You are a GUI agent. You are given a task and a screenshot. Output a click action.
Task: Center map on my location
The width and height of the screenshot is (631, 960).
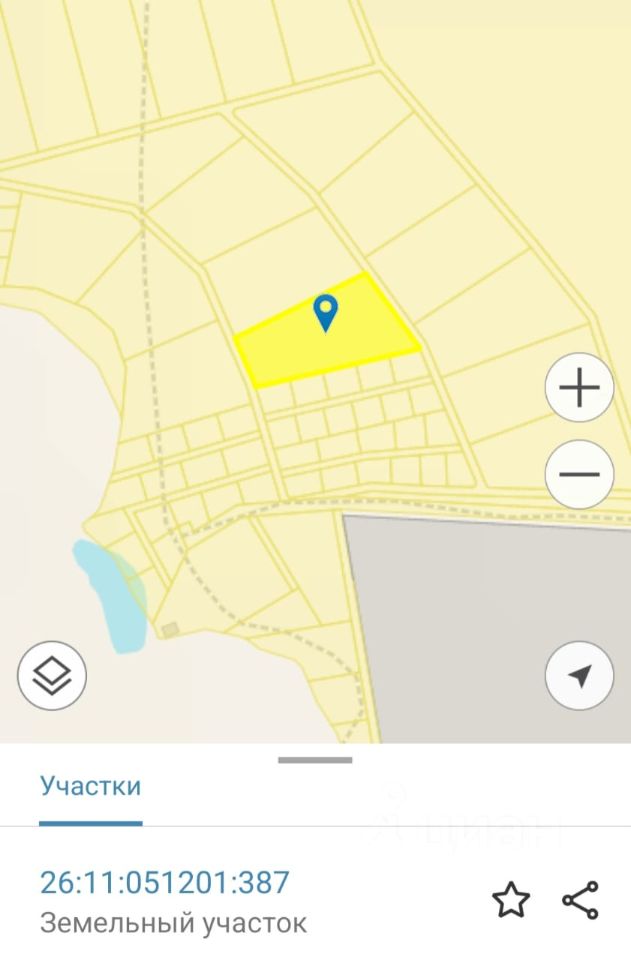579,676
